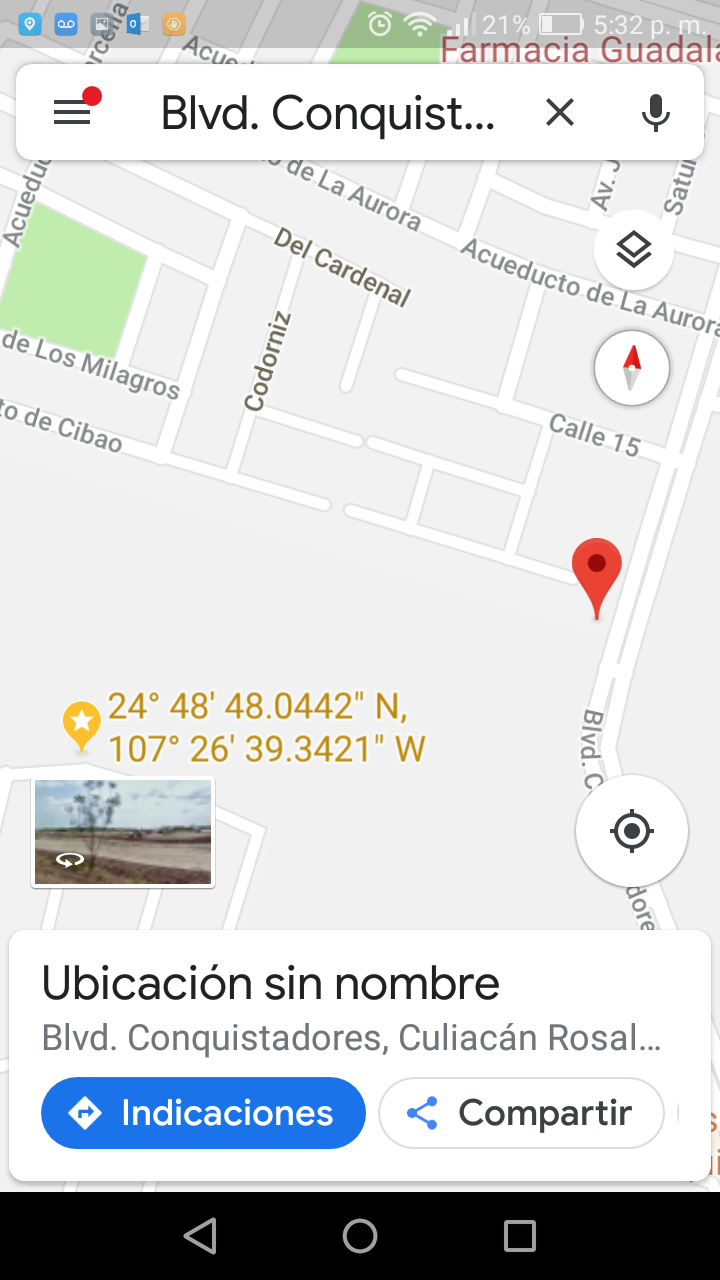The width and height of the screenshot is (720, 1280).
Task: Share this location via Compartir
Action: 521,1113
